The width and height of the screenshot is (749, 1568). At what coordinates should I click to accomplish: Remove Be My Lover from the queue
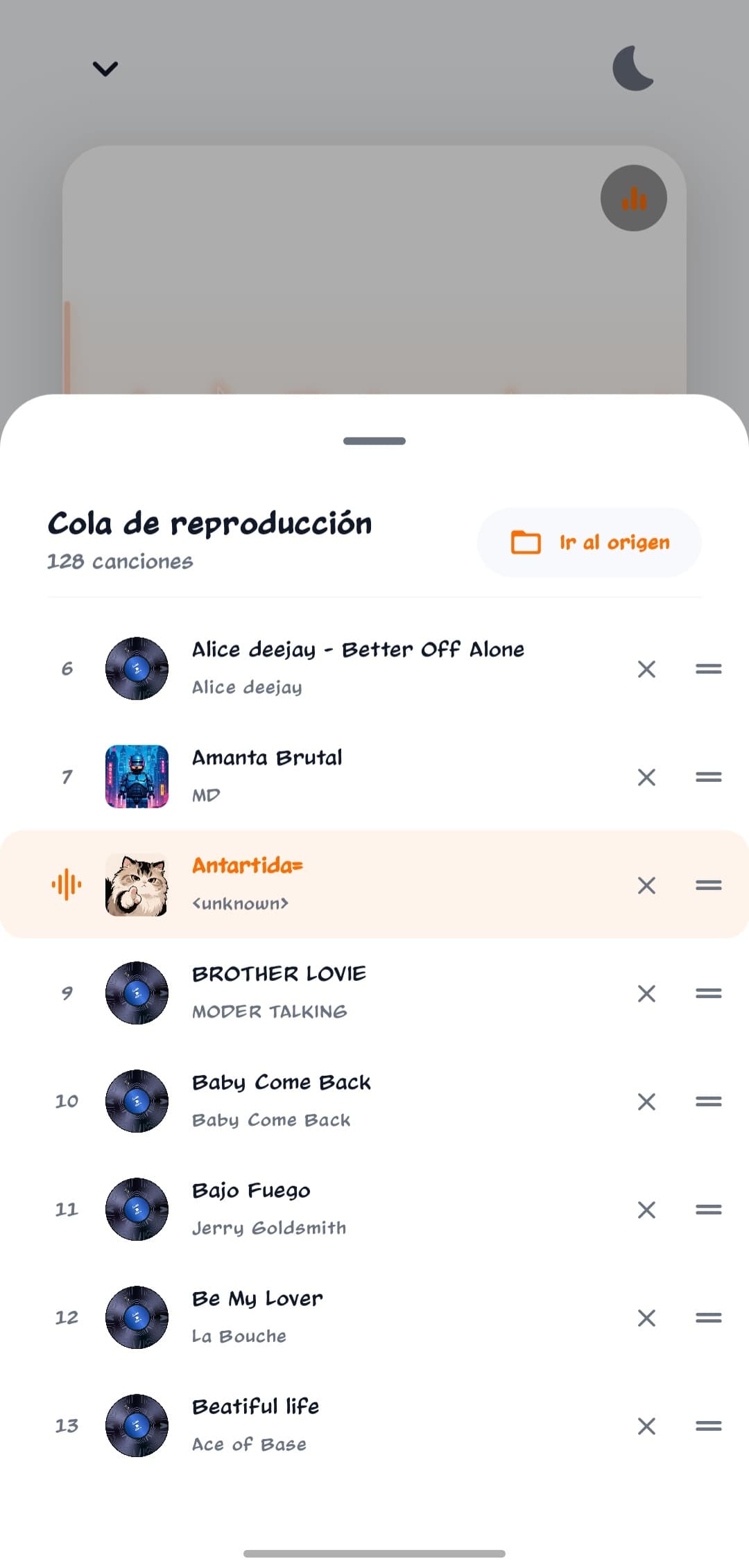click(x=646, y=1318)
